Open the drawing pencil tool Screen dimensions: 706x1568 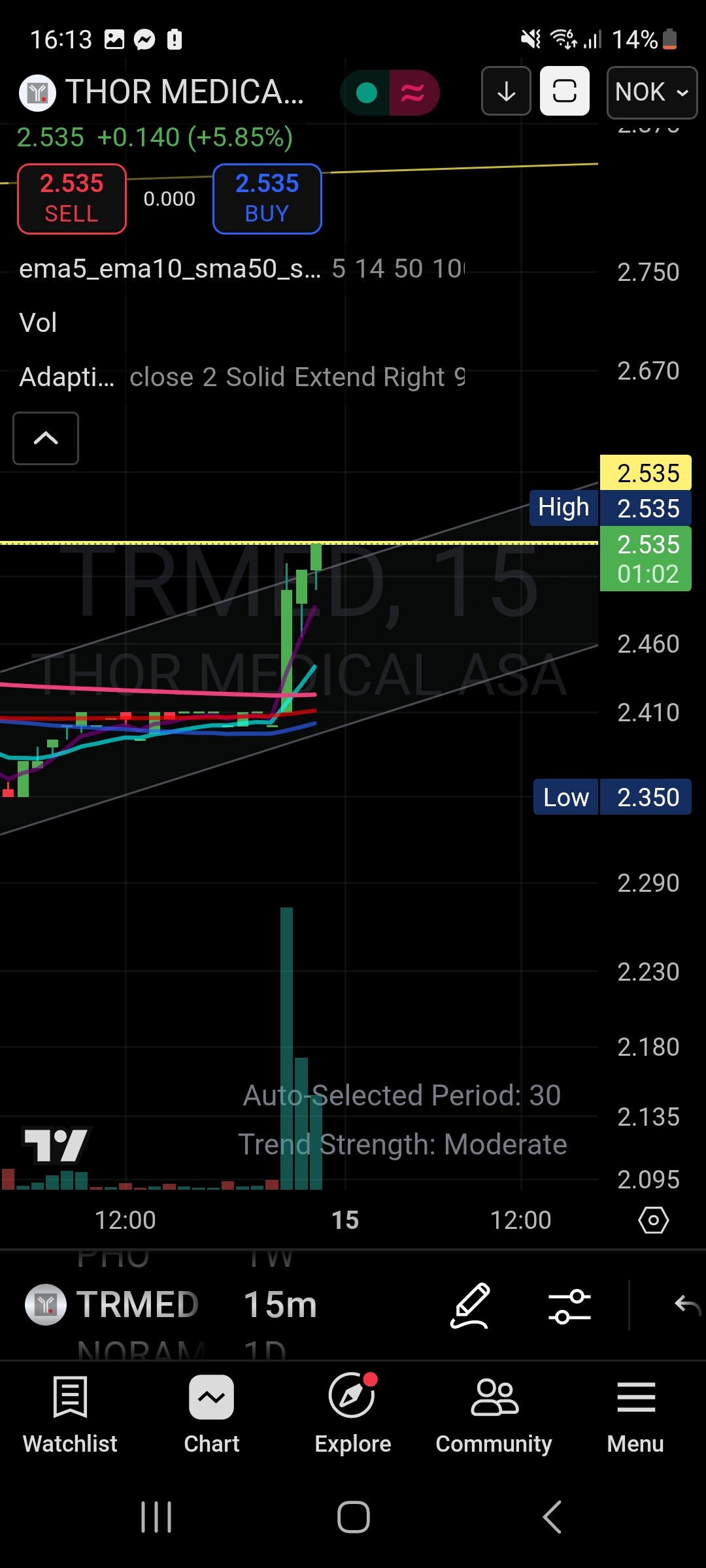(471, 1305)
